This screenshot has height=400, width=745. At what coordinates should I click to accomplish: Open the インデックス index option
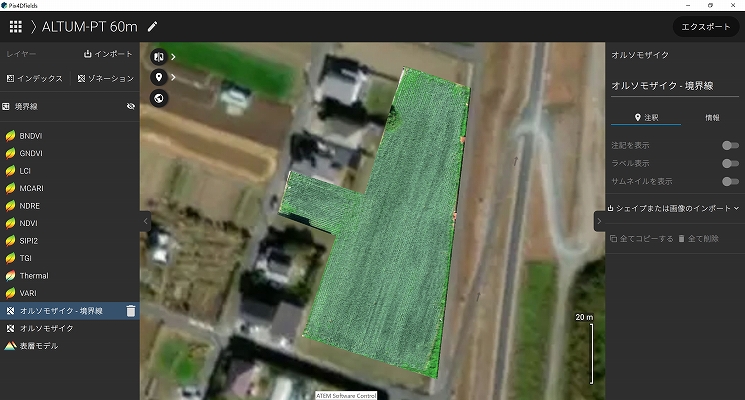tap(35, 78)
